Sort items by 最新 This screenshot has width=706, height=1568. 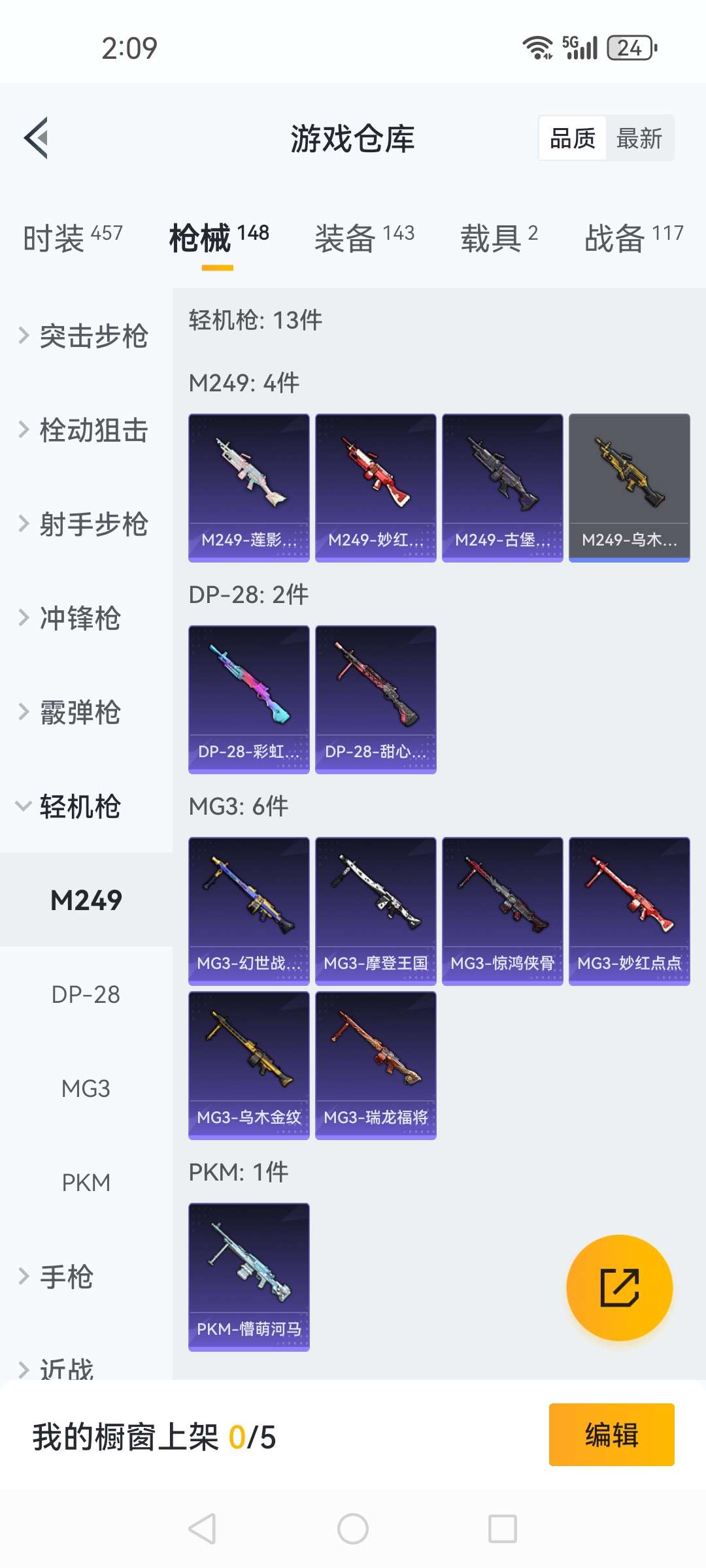point(639,139)
